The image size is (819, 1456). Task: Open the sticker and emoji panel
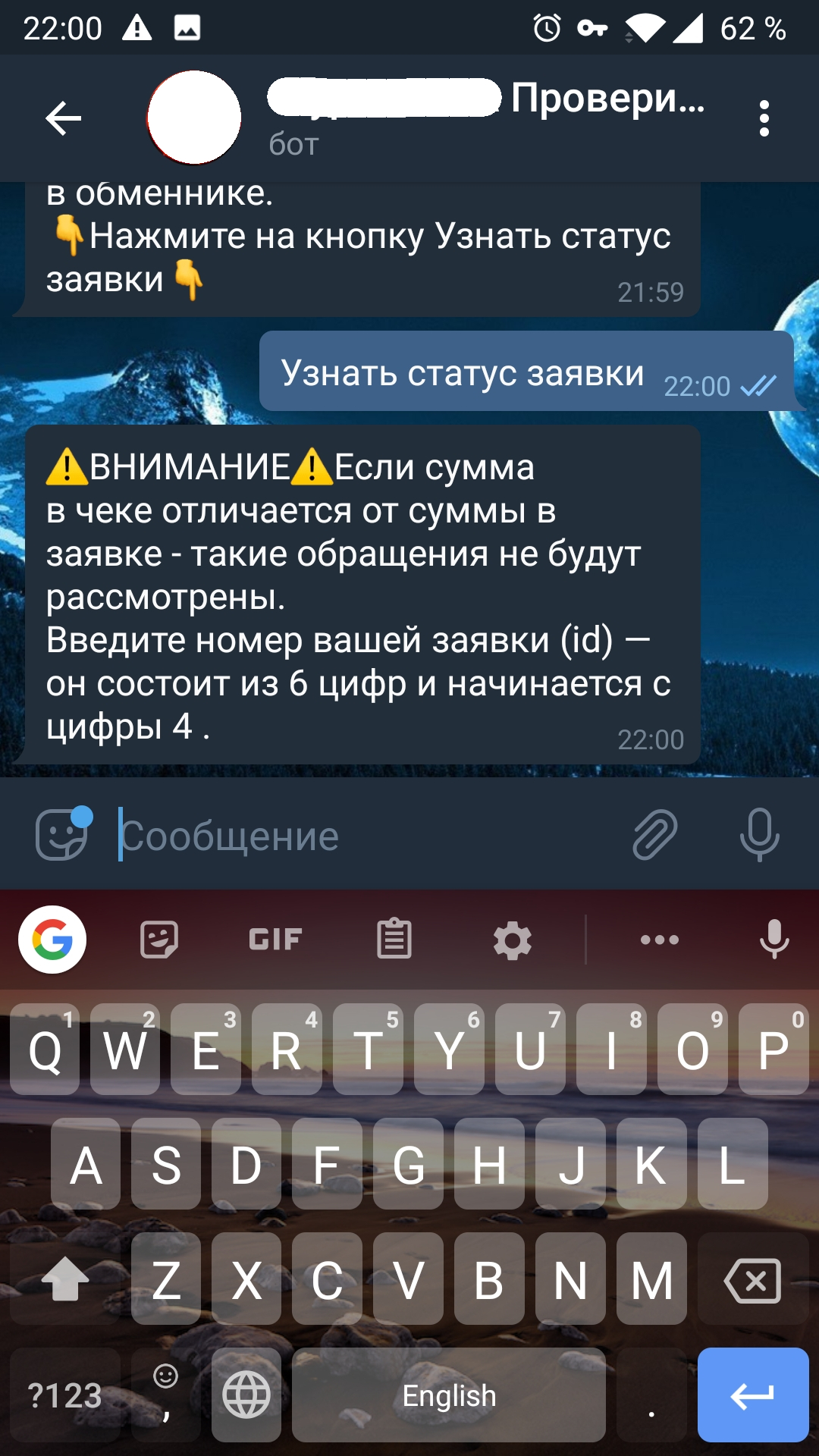(63, 833)
